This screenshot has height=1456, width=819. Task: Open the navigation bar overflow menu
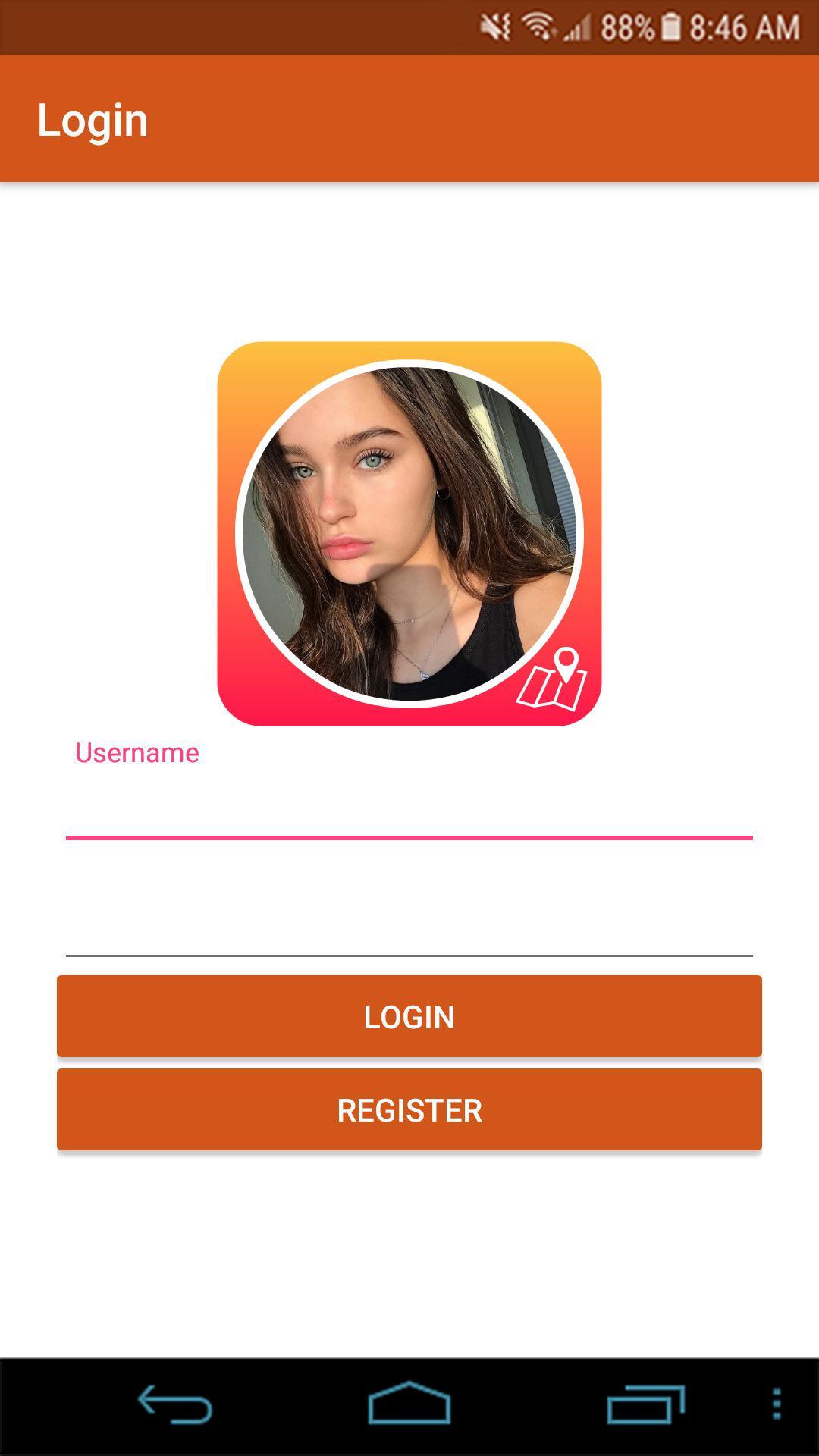pyautogui.click(x=776, y=1404)
